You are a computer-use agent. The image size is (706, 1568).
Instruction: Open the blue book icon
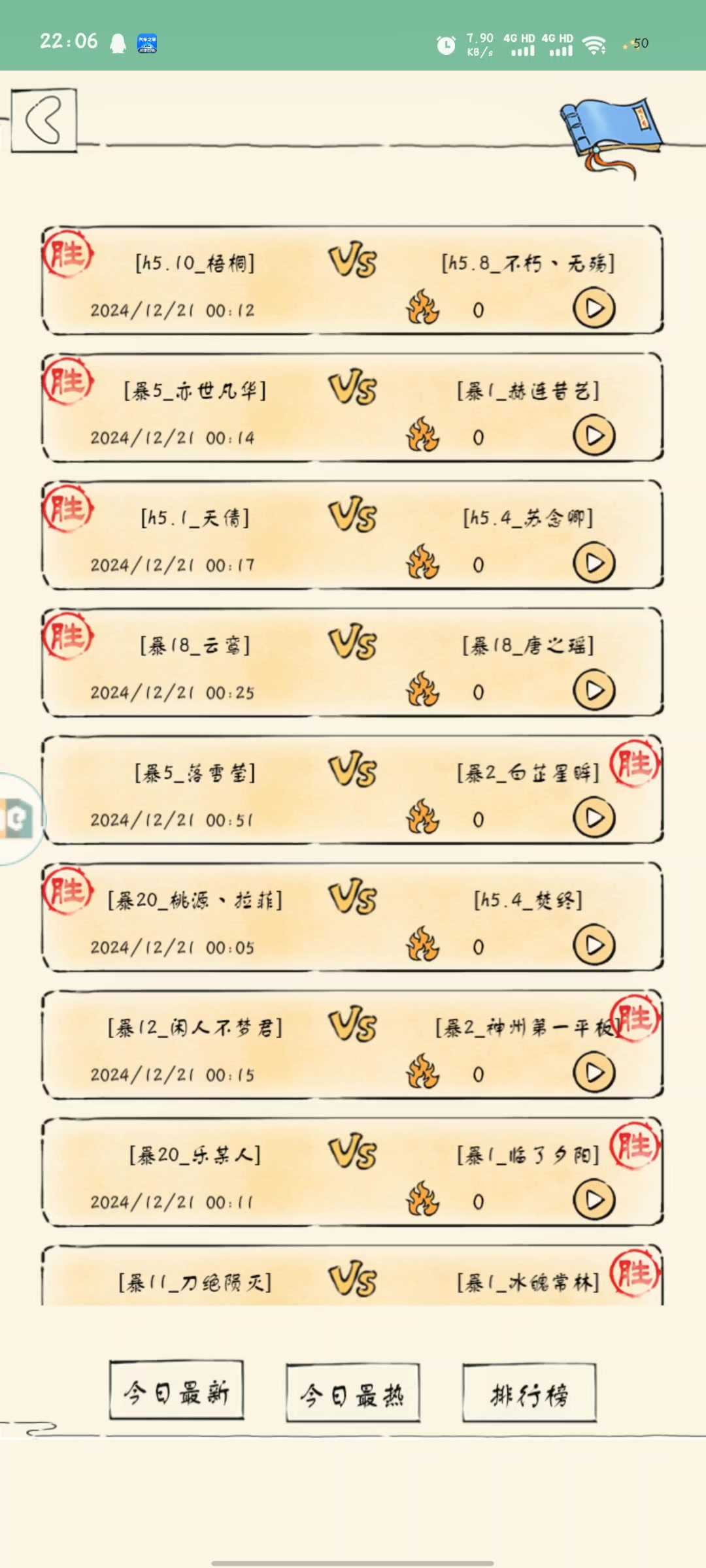pos(610,135)
